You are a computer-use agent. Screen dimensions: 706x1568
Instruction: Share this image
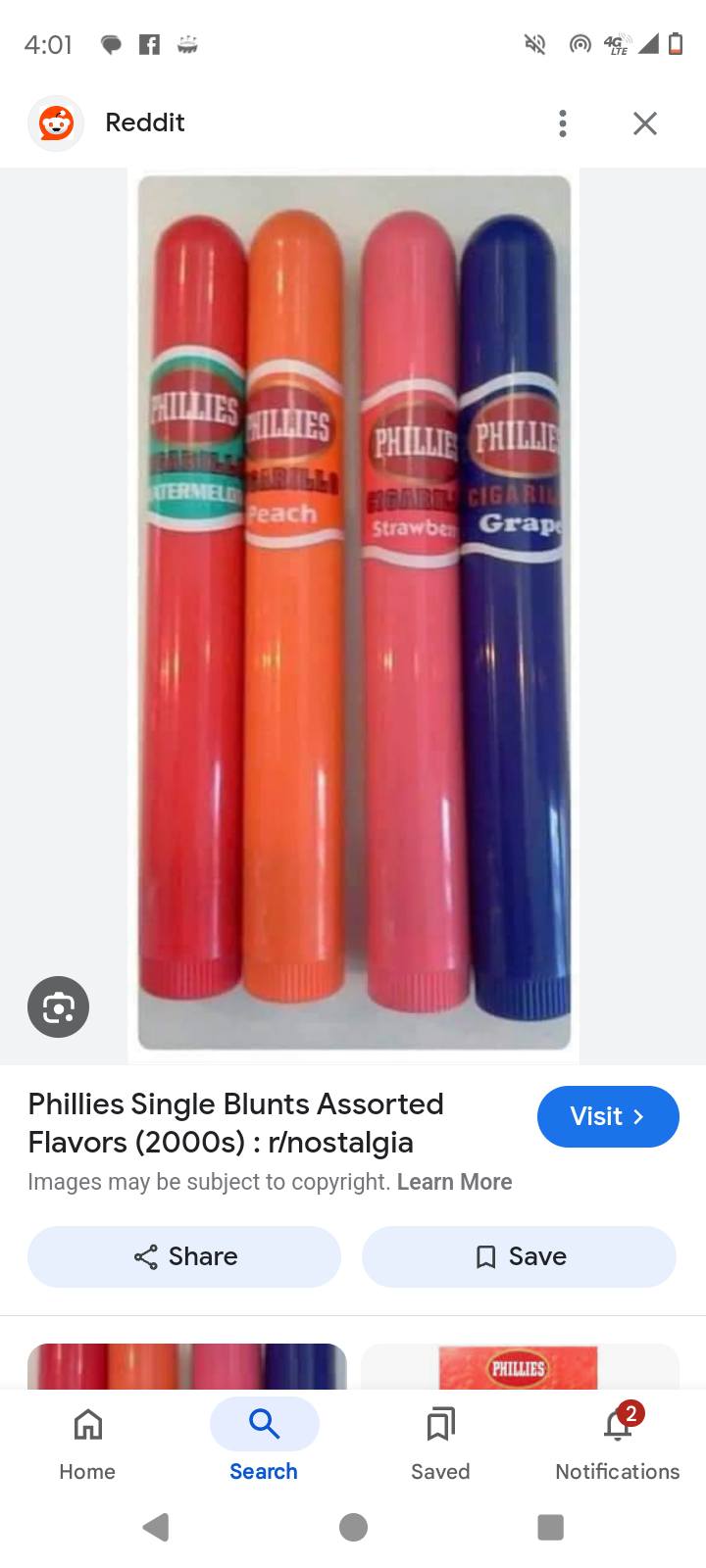184,1256
